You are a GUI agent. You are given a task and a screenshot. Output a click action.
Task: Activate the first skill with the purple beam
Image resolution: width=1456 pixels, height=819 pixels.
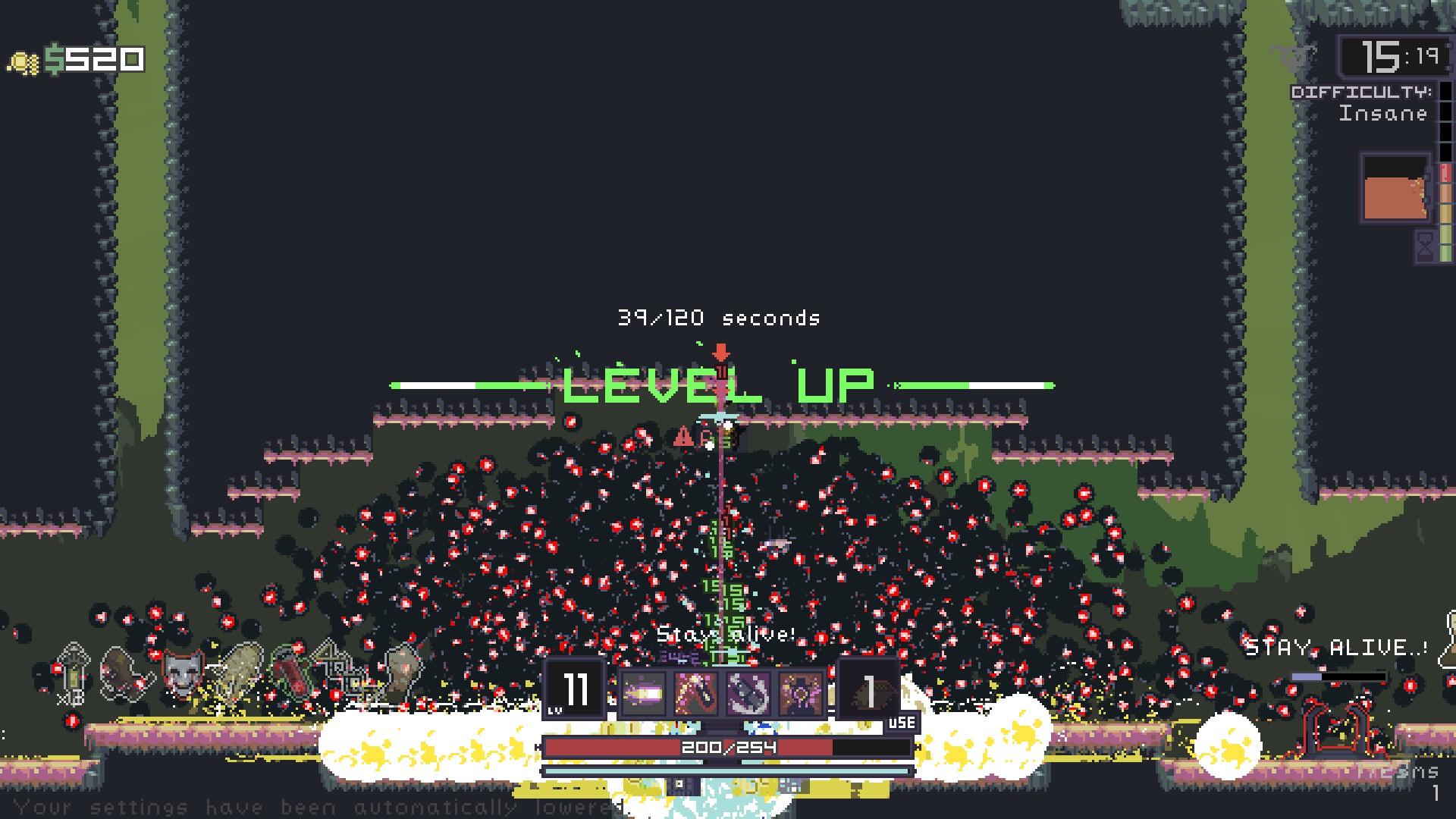pos(644,692)
